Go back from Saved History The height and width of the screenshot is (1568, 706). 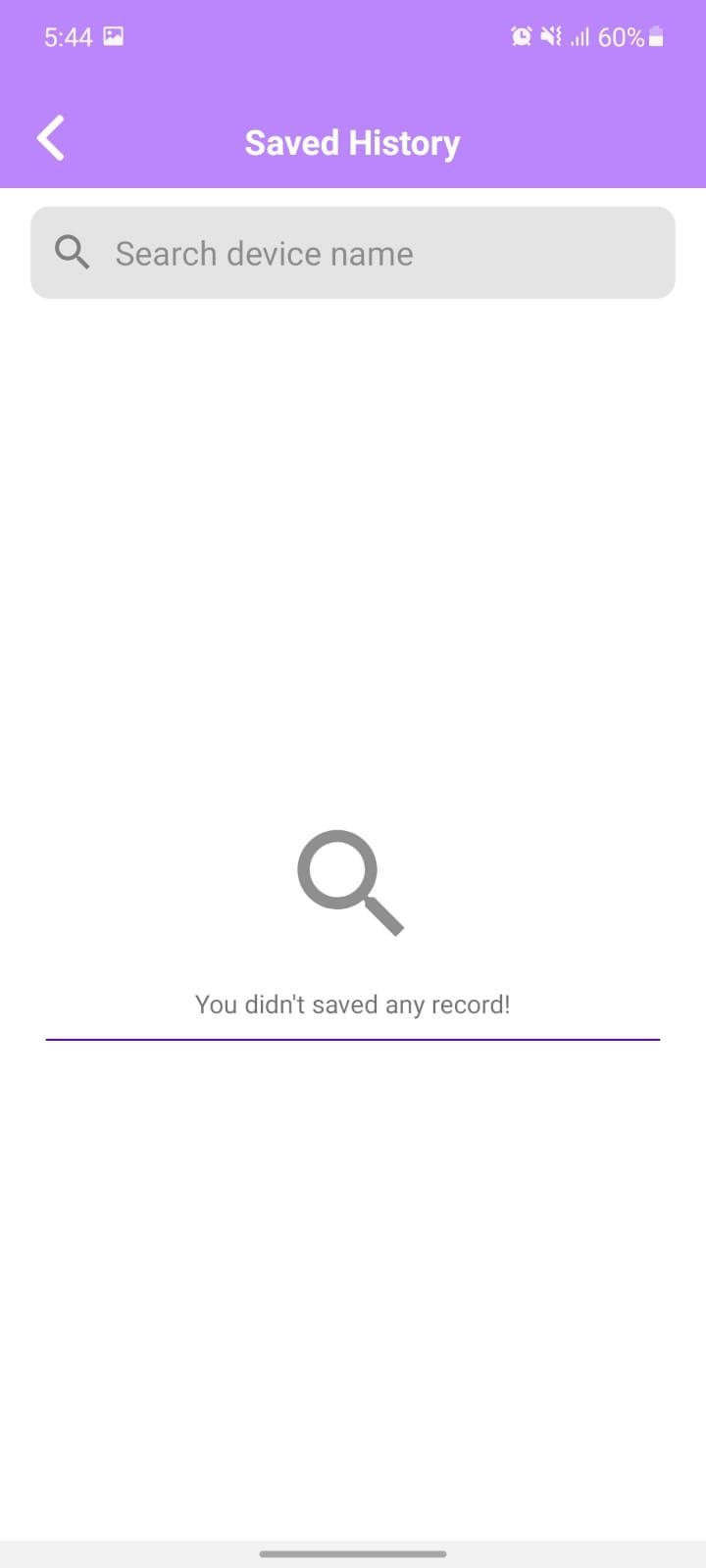pyautogui.click(x=51, y=137)
